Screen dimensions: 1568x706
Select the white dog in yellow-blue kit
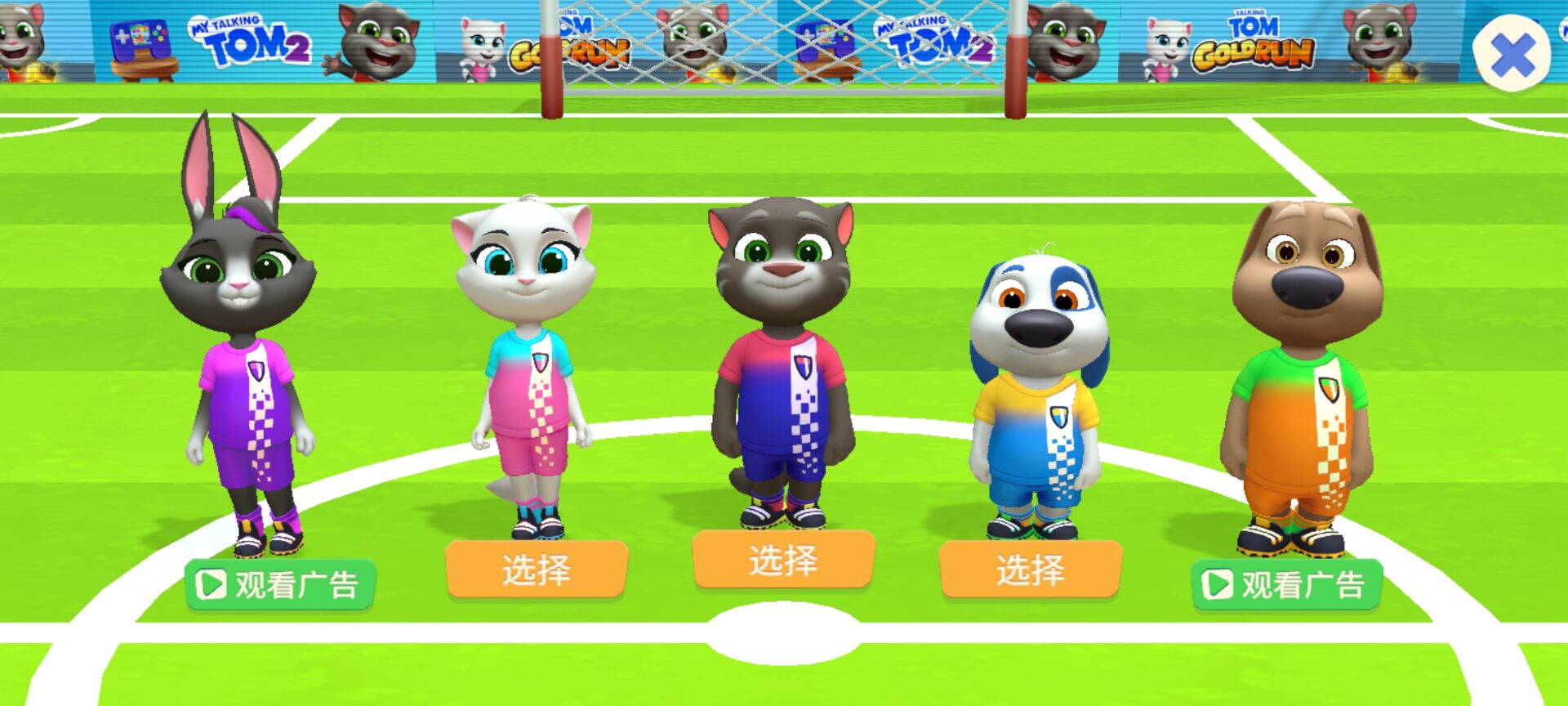(x=1031, y=570)
